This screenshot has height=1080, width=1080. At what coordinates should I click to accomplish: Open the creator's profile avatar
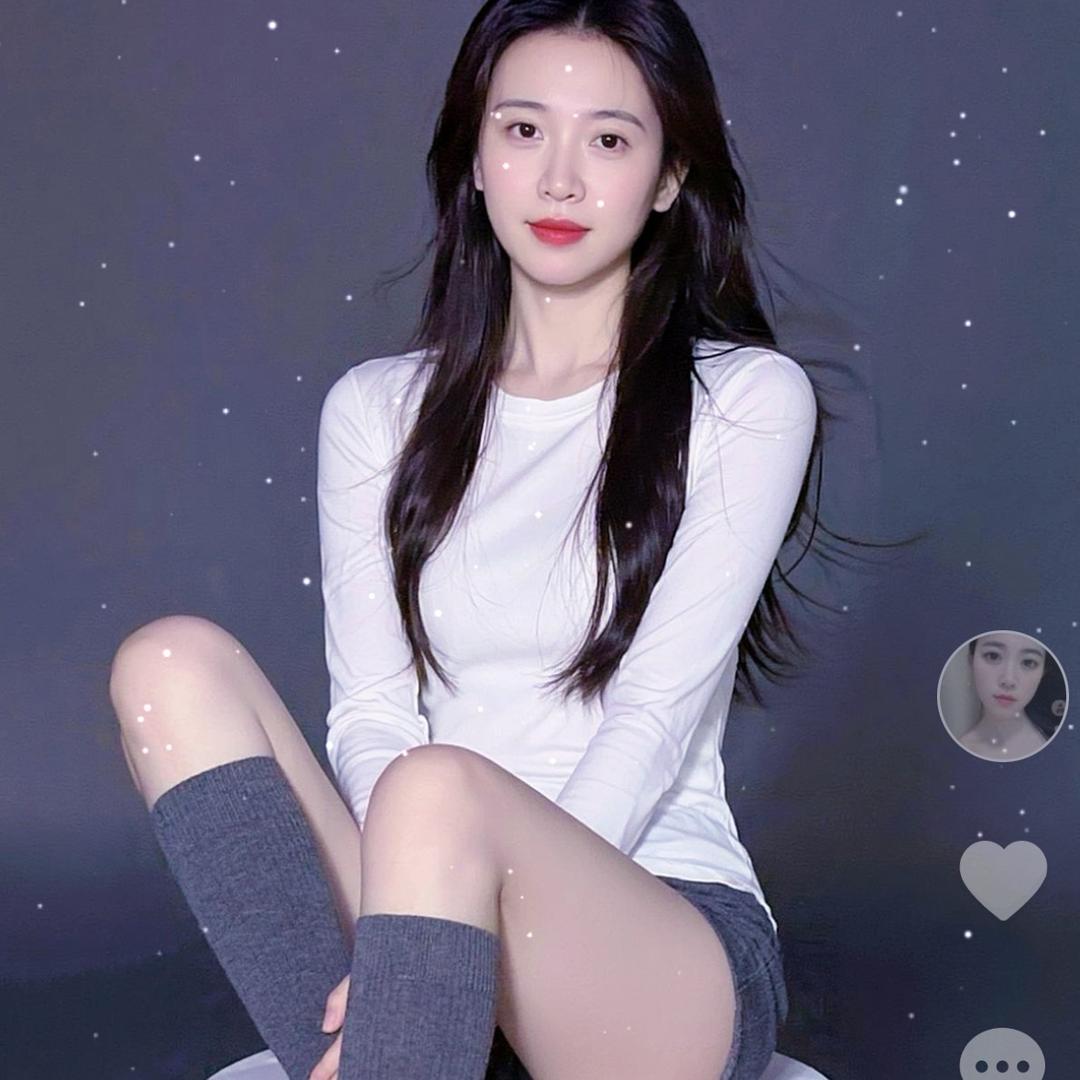(1002, 696)
